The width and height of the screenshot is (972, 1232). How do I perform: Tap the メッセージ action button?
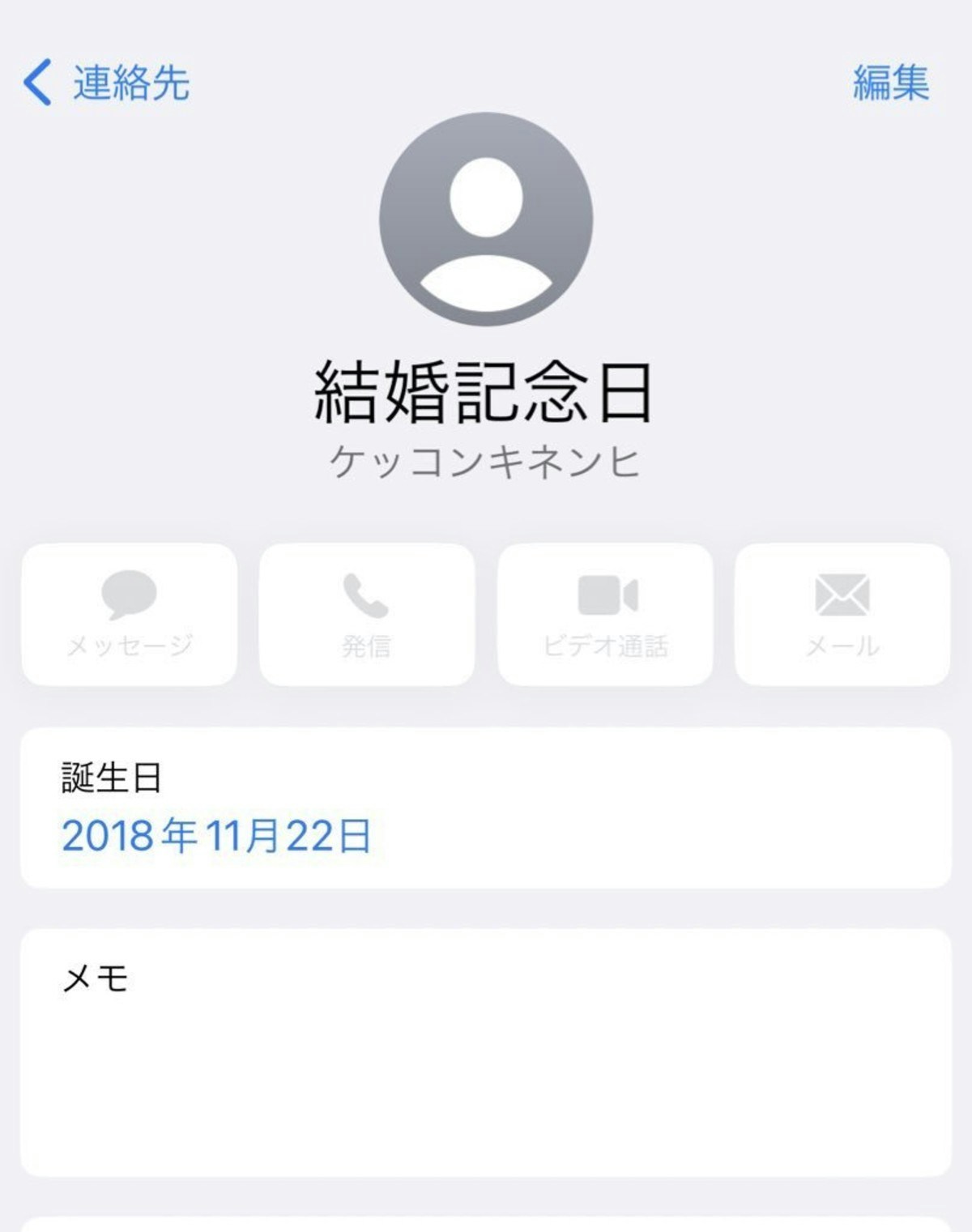[130, 615]
